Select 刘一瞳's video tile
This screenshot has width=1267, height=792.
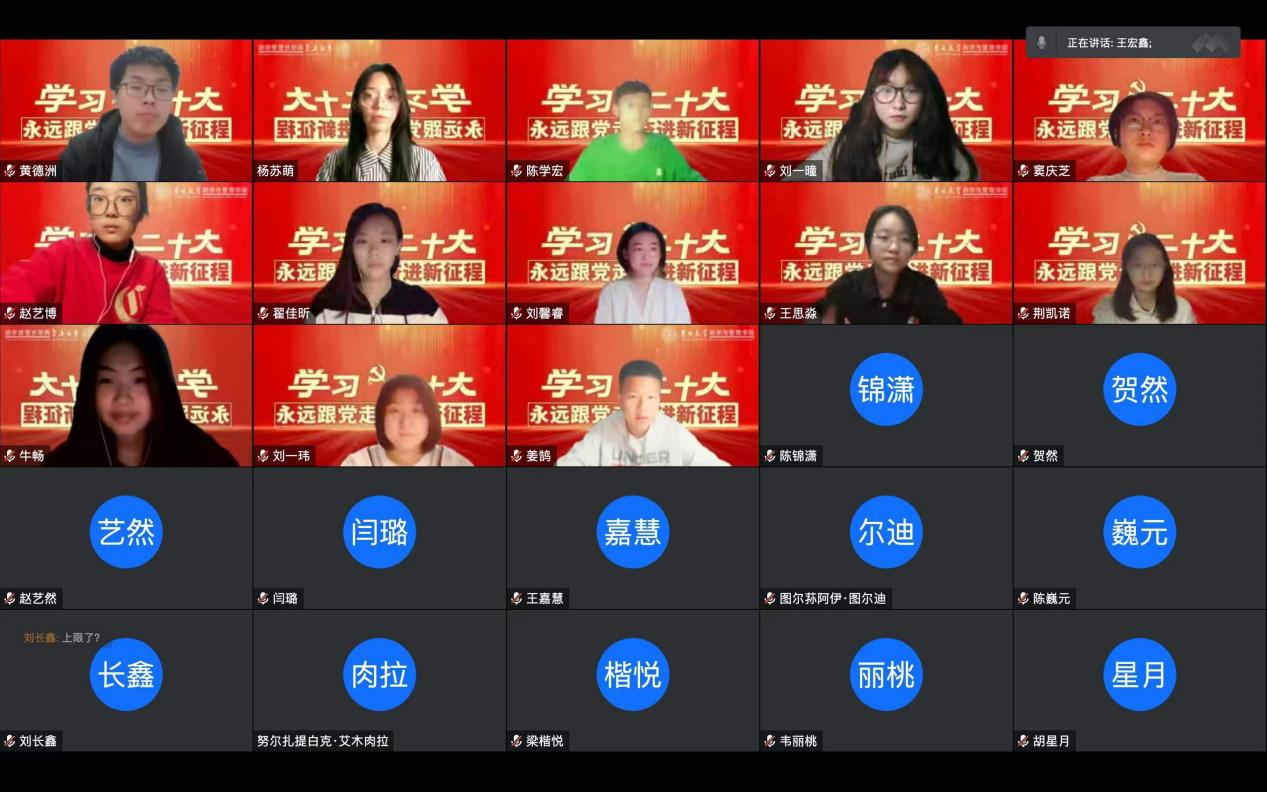point(885,110)
